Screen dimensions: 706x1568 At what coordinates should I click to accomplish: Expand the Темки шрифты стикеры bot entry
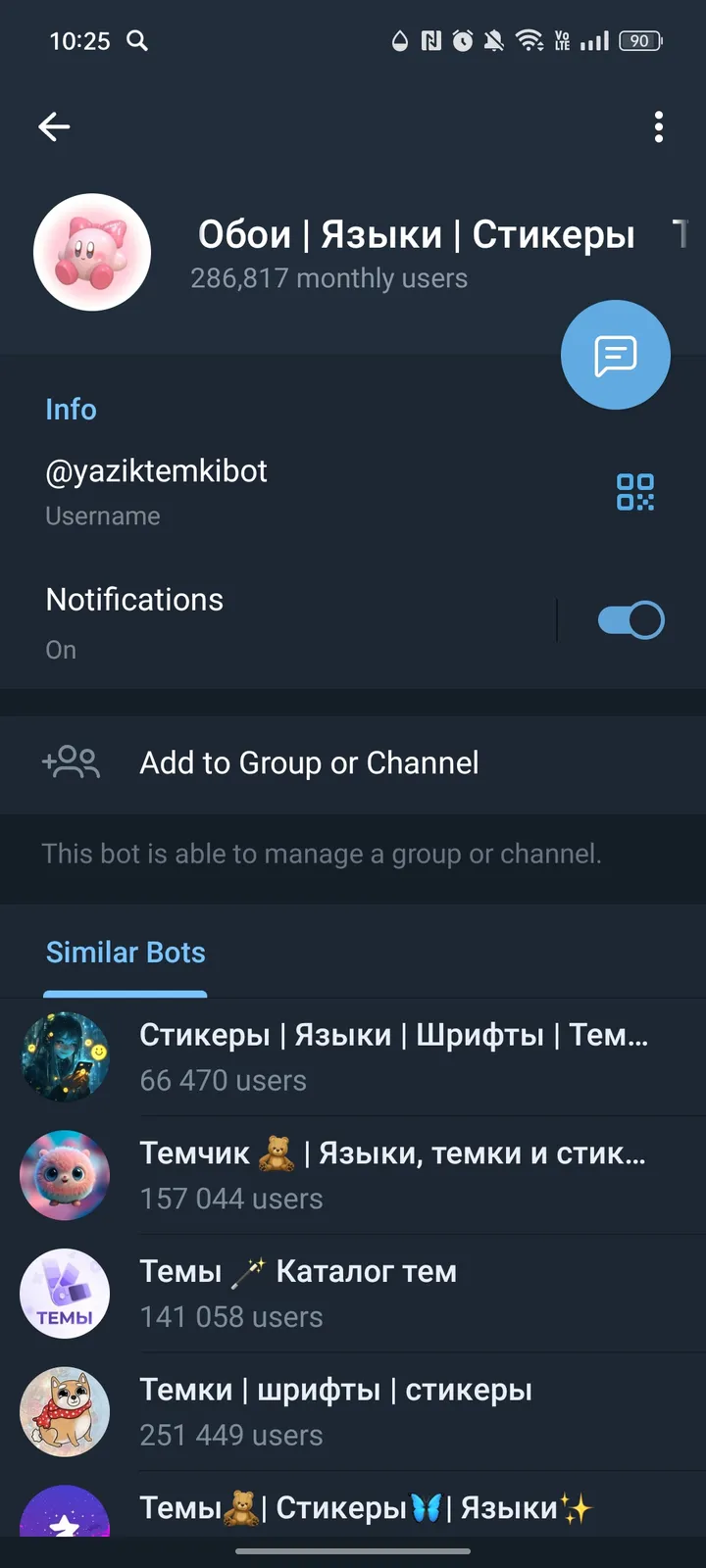(x=335, y=1411)
